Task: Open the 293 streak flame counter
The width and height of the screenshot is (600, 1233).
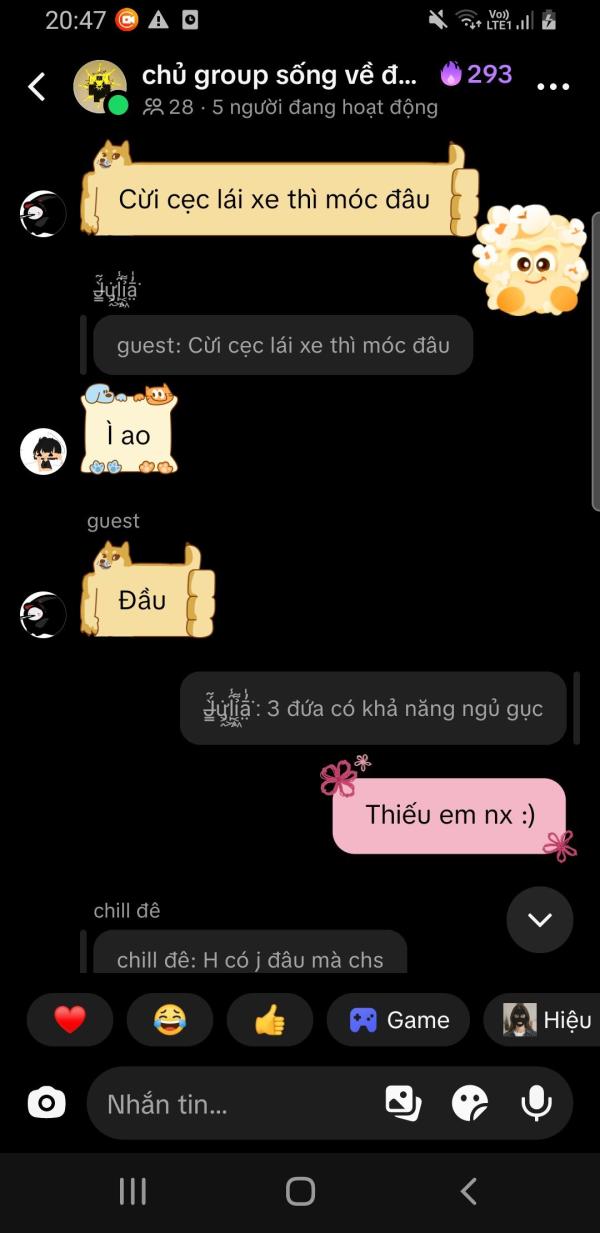Action: [x=476, y=74]
